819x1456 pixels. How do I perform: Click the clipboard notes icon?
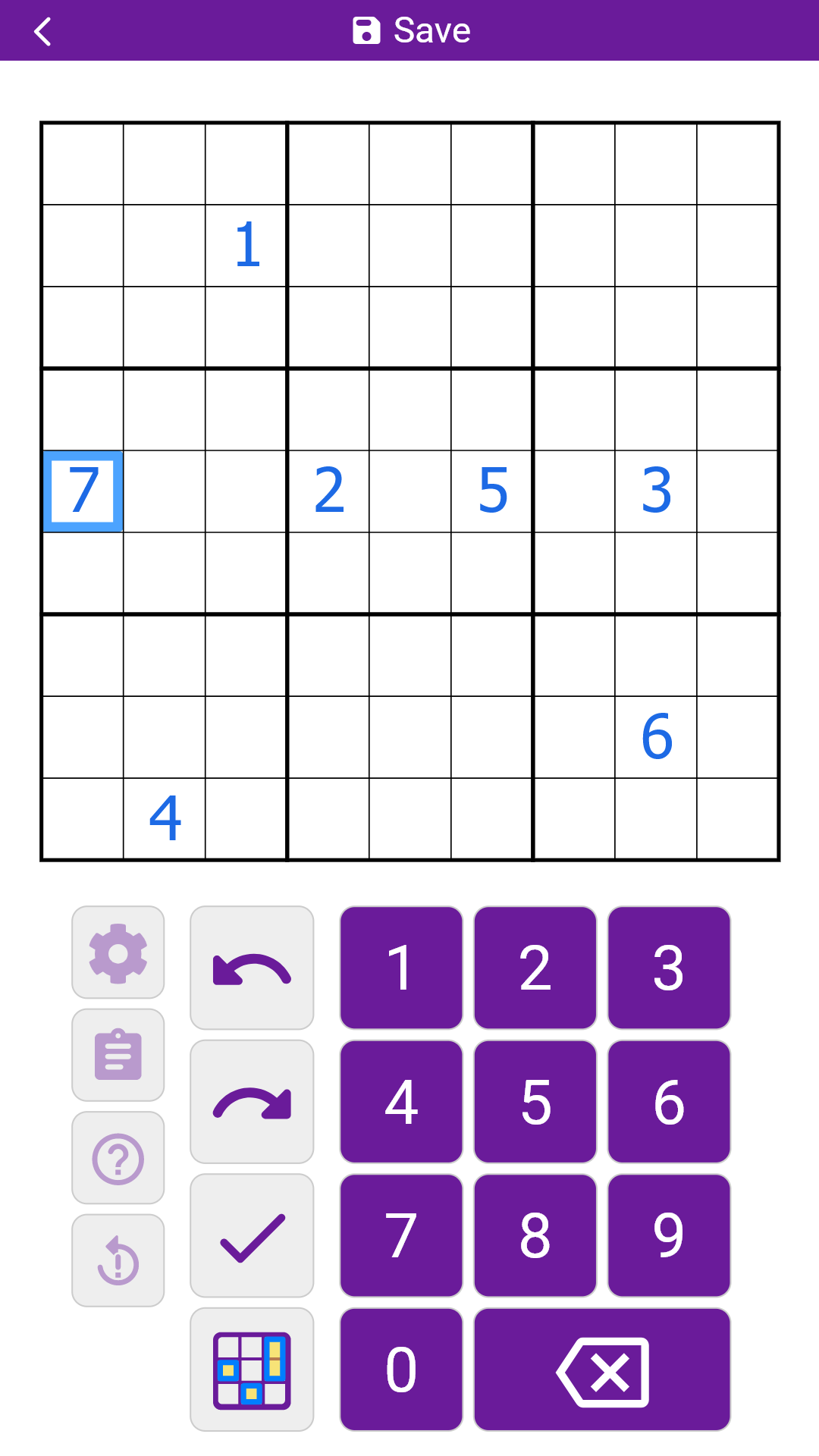pos(118,1054)
